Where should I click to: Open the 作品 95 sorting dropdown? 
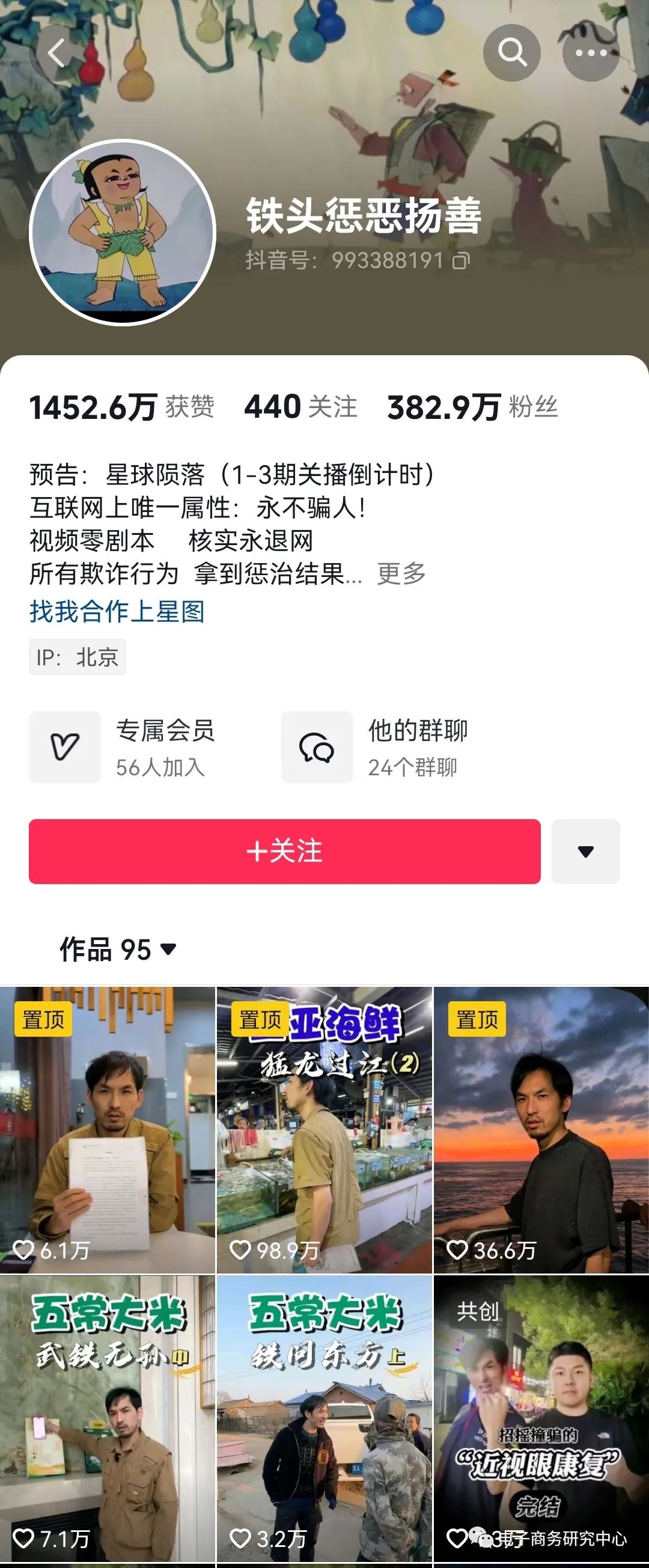pyautogui.click(x=119, y=949)
